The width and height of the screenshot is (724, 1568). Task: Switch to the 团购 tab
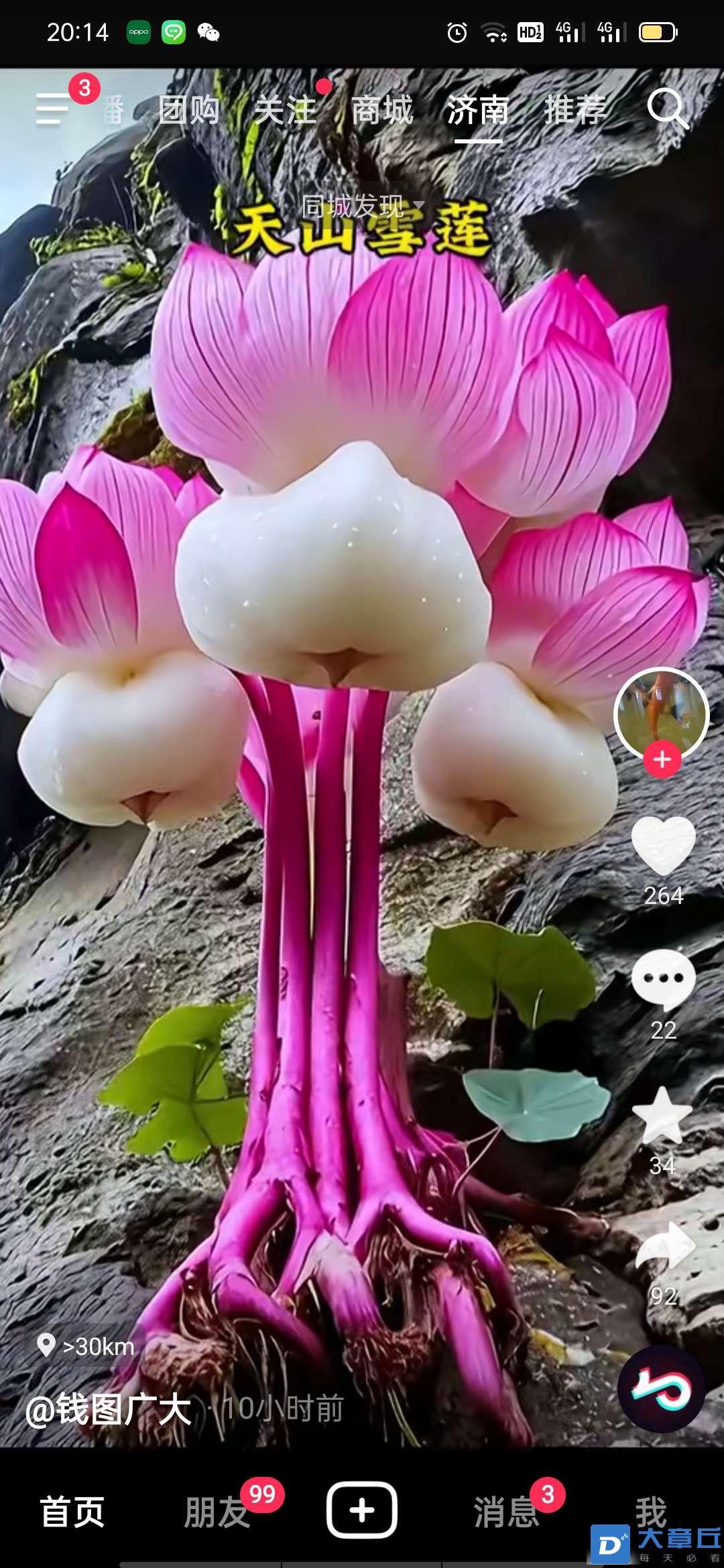pos(188,110)
